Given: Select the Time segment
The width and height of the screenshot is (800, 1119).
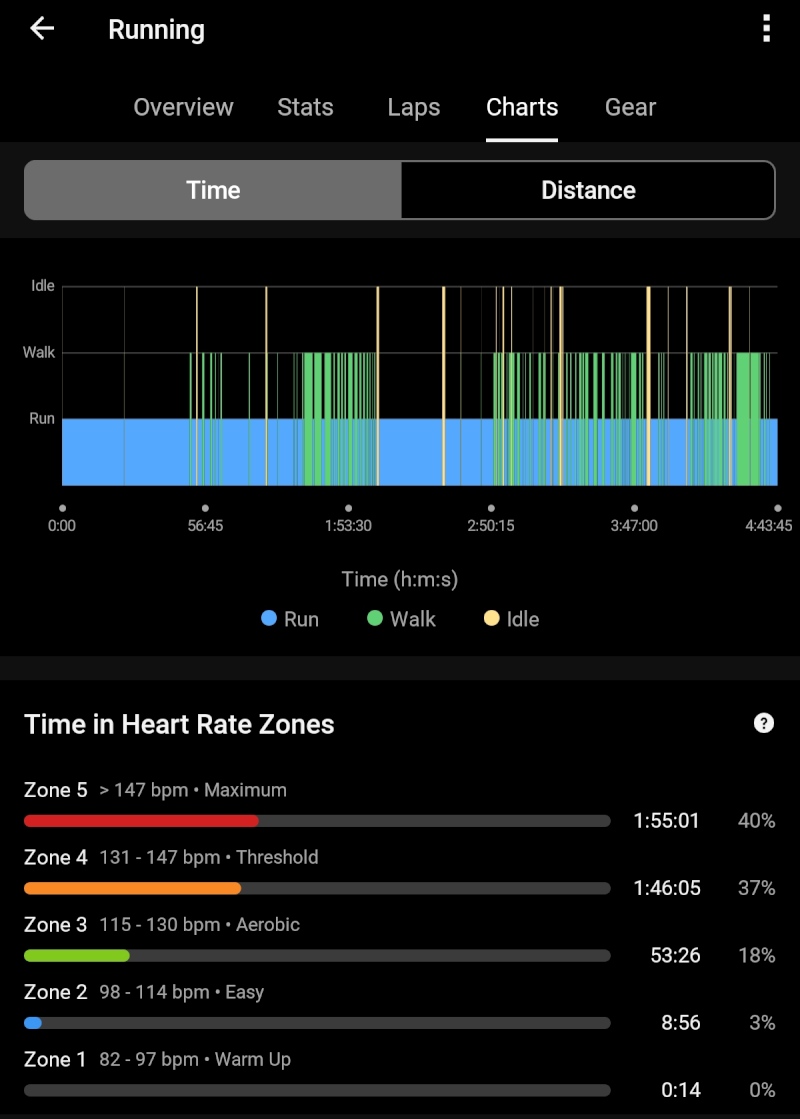Looking at the screenshot, I should coord(213,190).
